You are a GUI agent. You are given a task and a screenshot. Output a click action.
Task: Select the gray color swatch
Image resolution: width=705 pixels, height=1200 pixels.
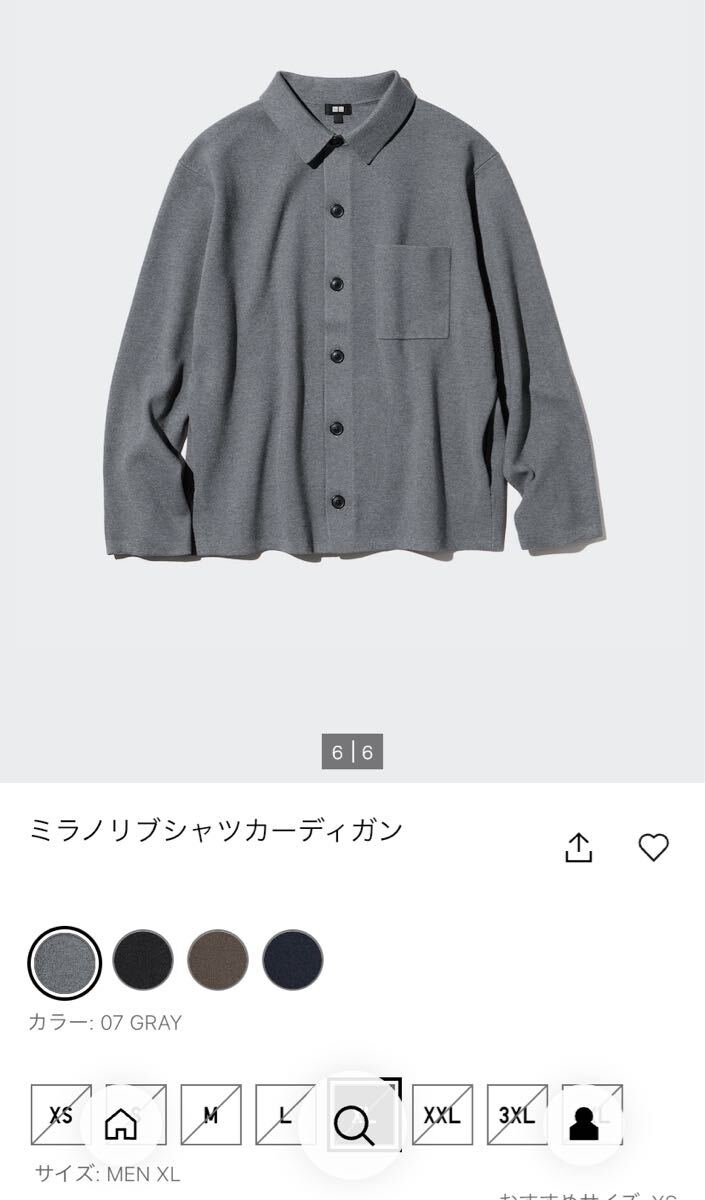click(65, 963)
